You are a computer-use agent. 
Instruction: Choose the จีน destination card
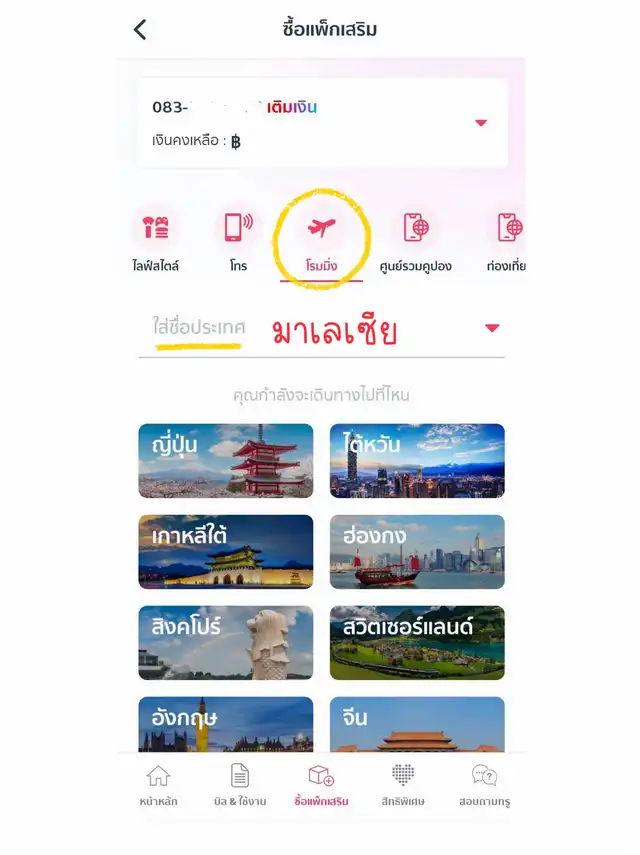[417, 725]
